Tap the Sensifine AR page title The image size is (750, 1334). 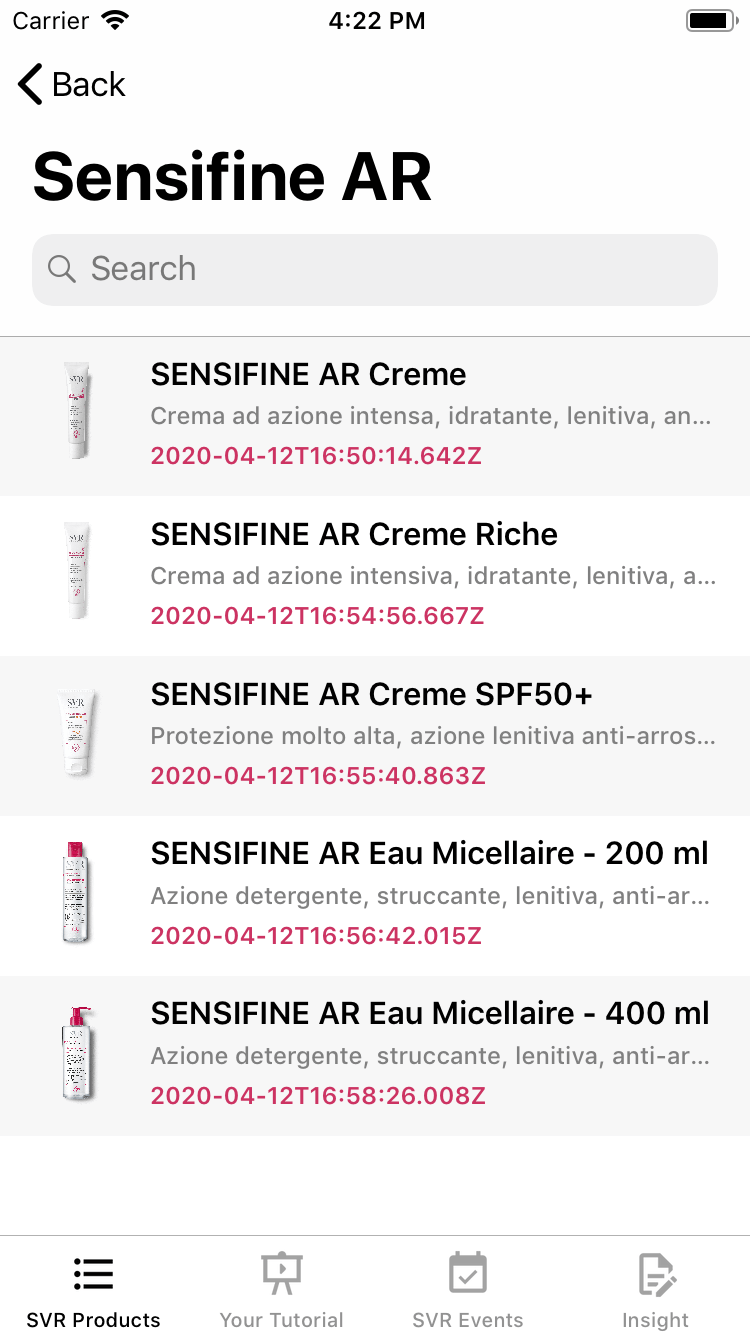tap(231, 176)
